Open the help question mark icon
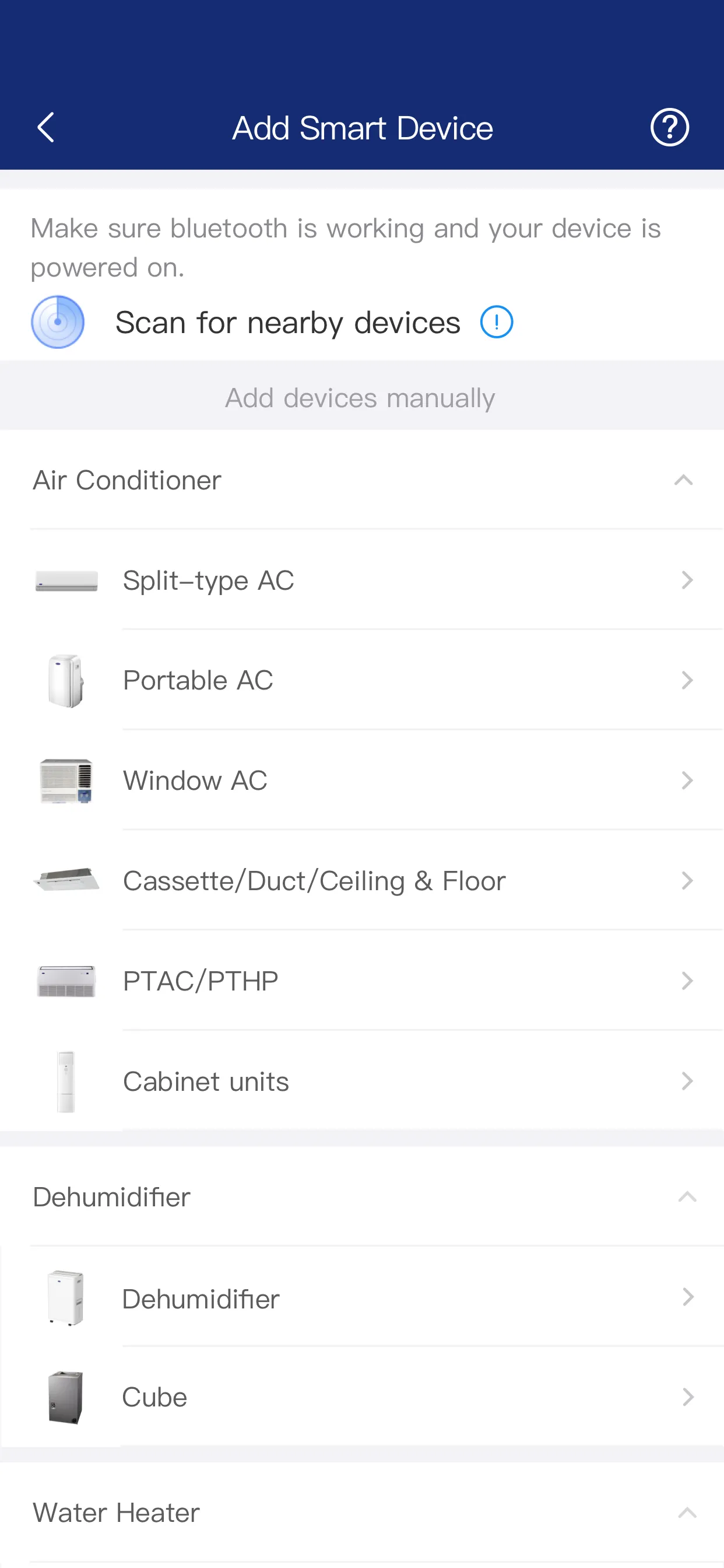Screen dimensions: 724x1568 (669, 127)
